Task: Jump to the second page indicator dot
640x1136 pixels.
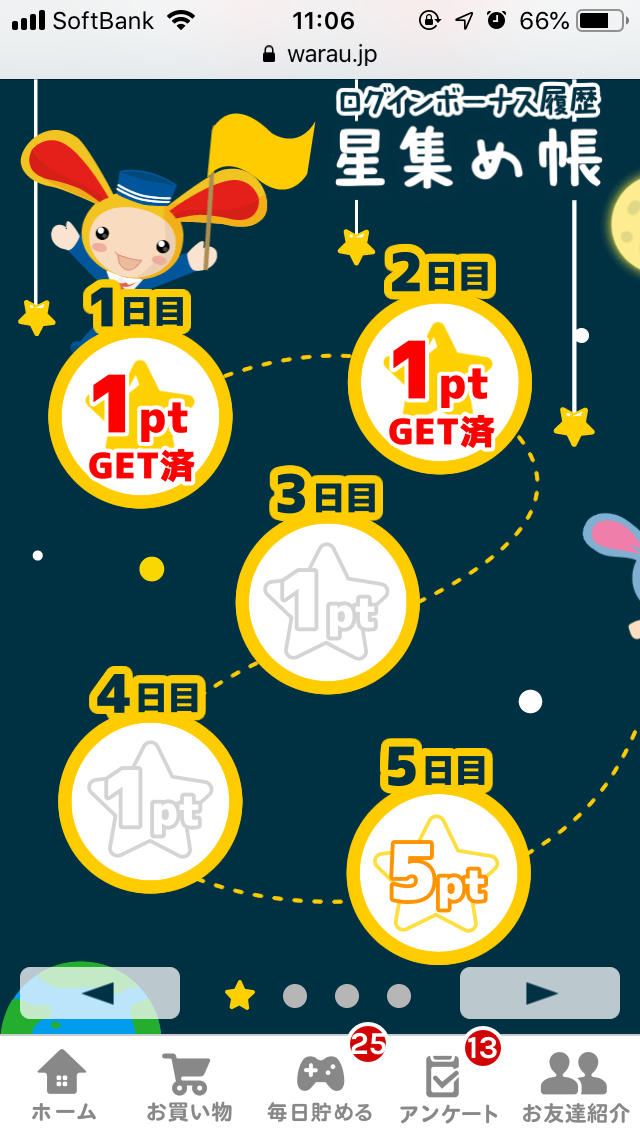Action: pyautogui.click(x=295, y=996)
